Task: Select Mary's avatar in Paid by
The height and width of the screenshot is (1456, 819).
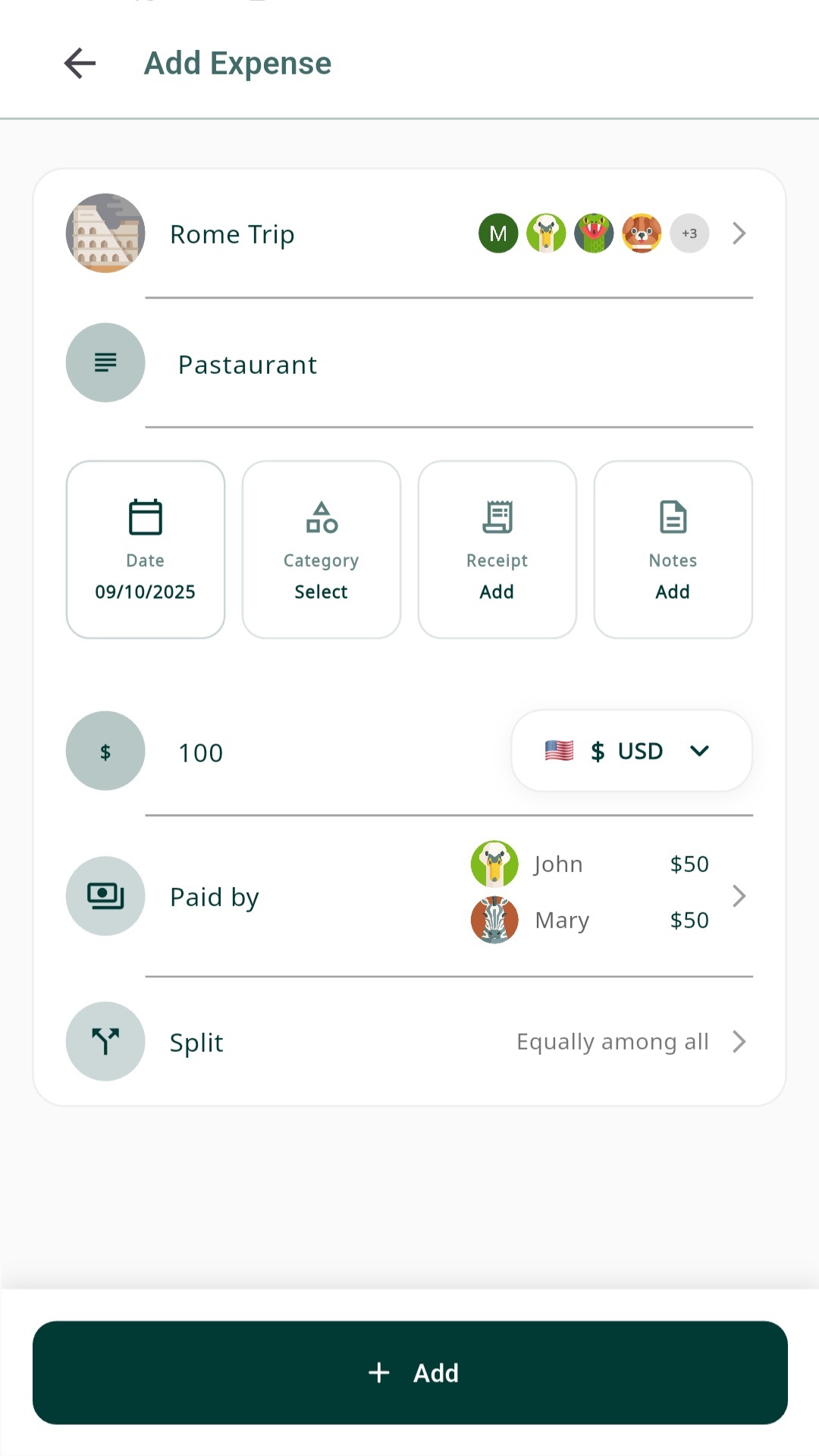Action: [x=494, y=920]
